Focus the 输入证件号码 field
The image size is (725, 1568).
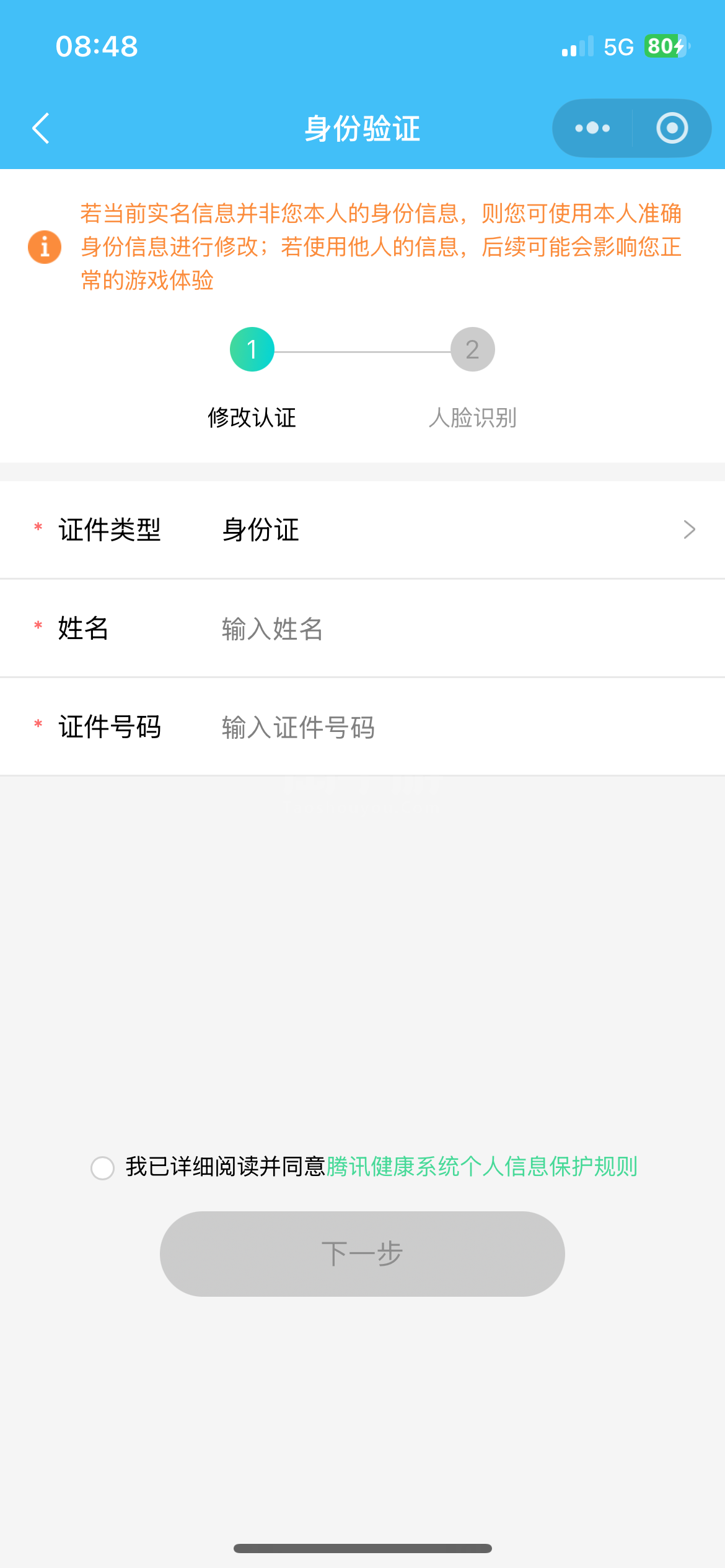[x=459, y=727]
